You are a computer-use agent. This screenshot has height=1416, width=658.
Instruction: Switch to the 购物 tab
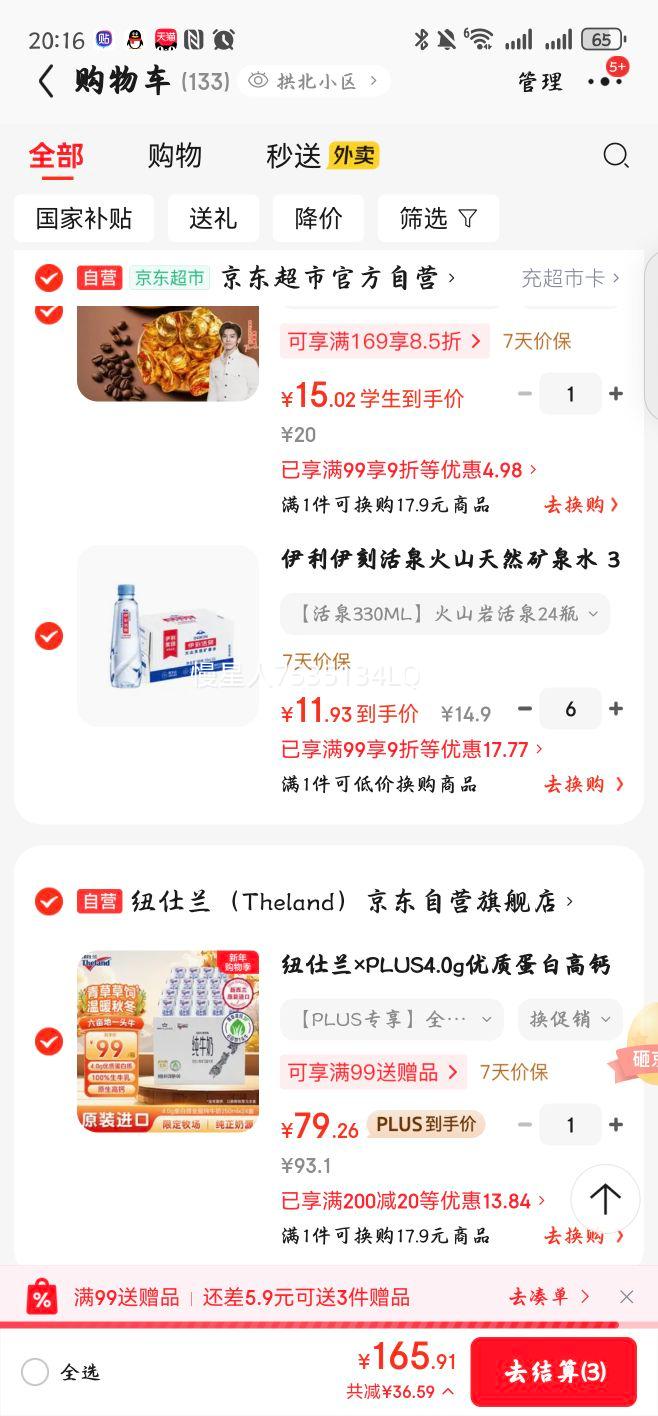coord(175,156)
